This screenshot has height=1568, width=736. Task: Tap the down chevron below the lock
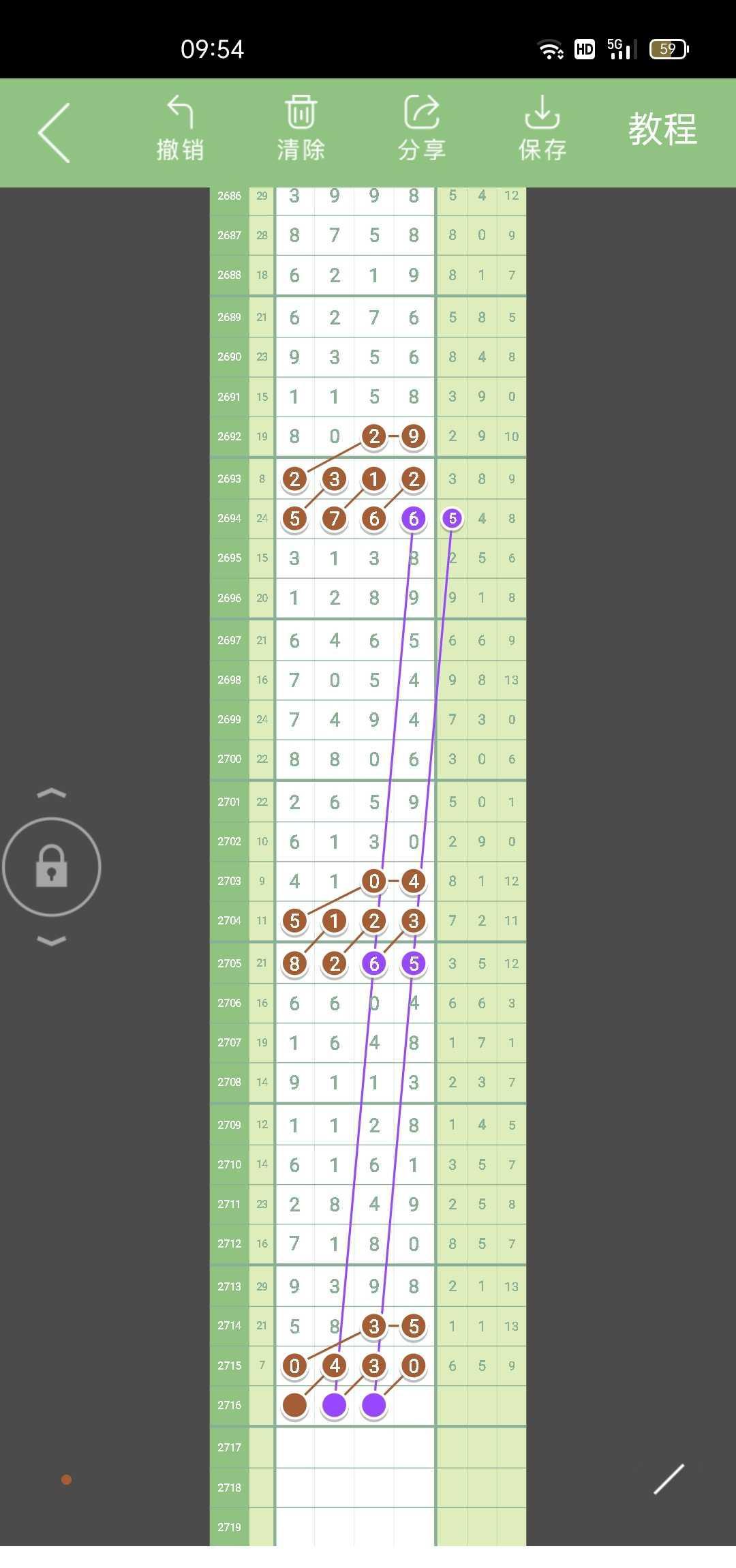(52, 941)
